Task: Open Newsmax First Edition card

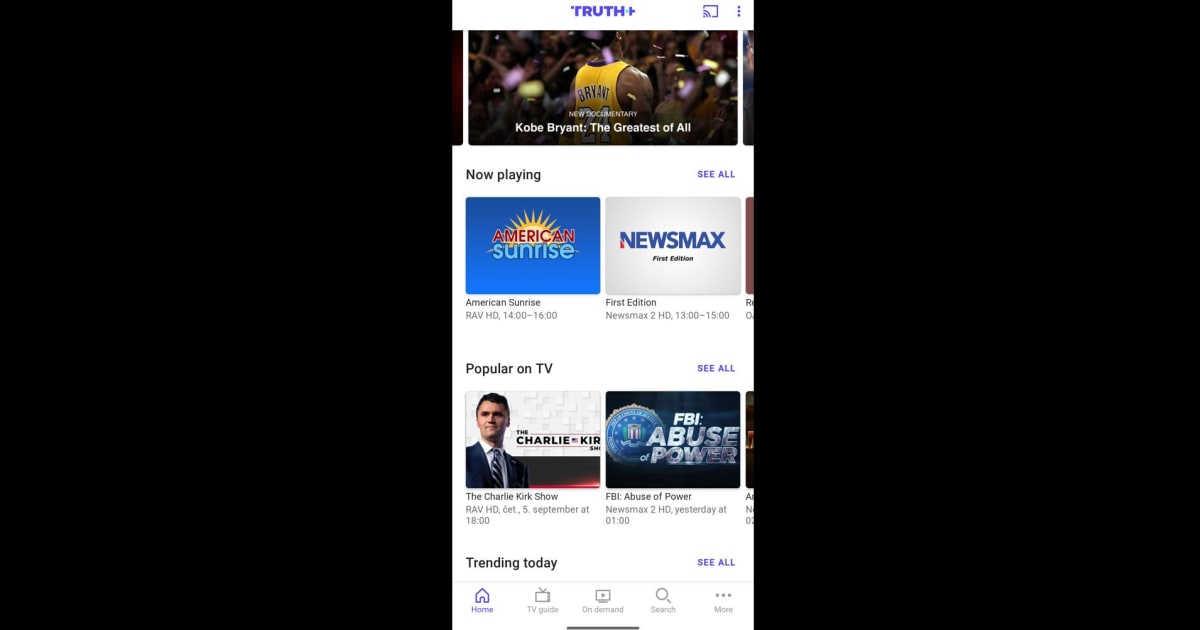Action: pyautogui.click(x=672, y=246)
